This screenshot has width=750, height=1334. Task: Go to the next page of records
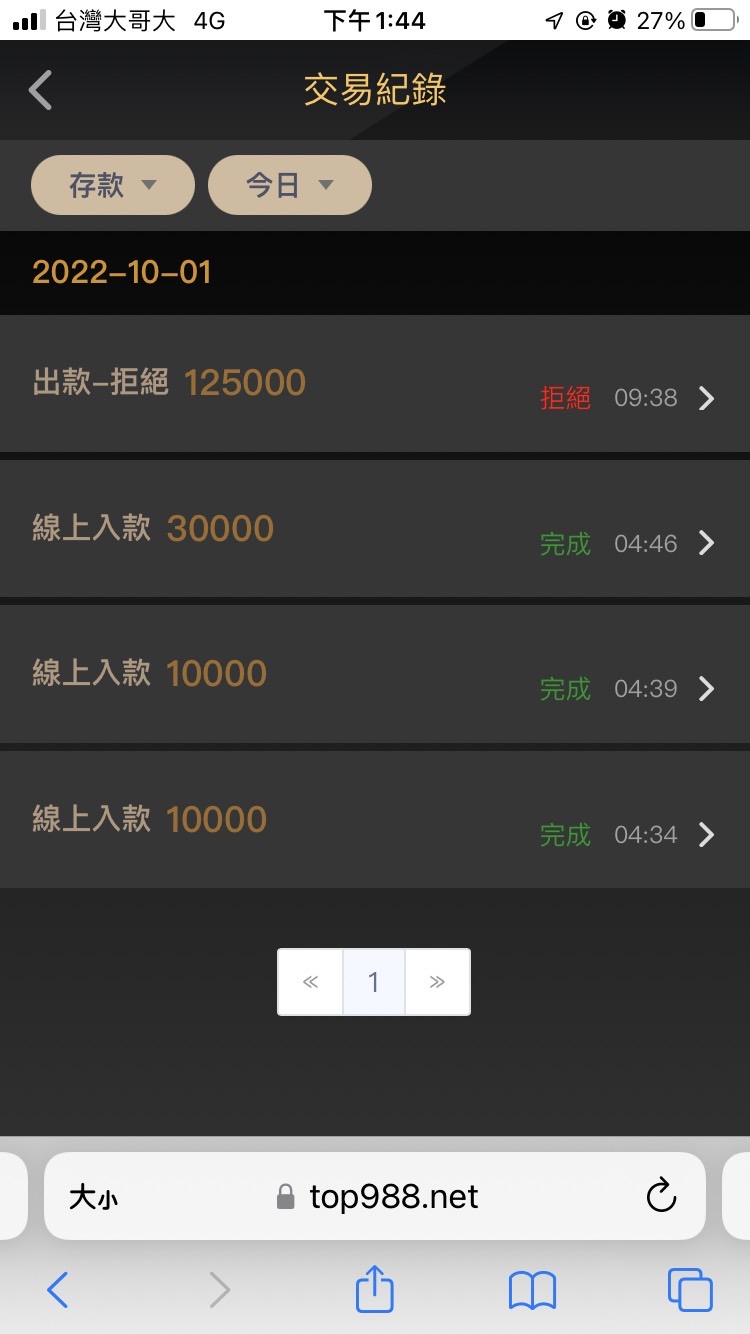tap(437, 982)
